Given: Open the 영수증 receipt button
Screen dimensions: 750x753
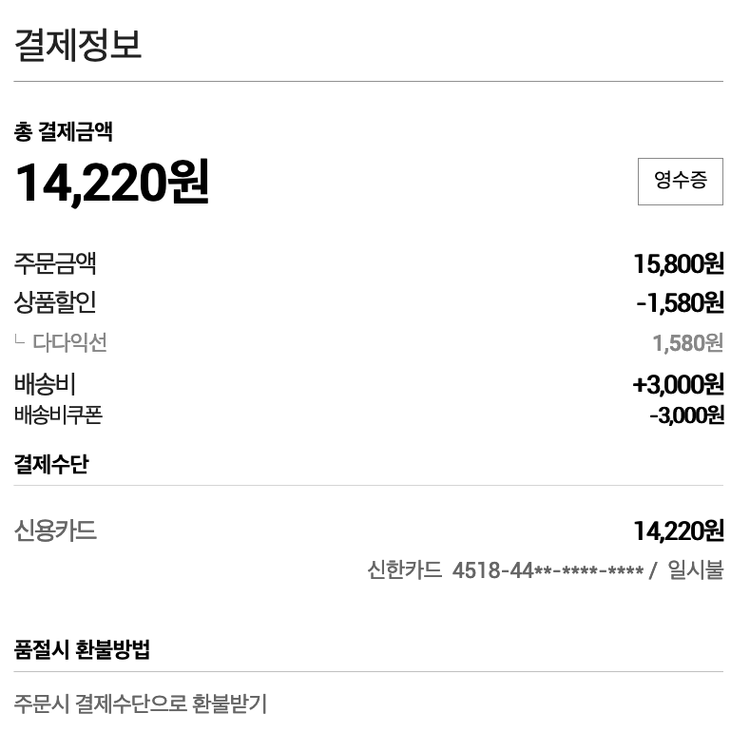Looking at the screenshot, I should (680, 181).
